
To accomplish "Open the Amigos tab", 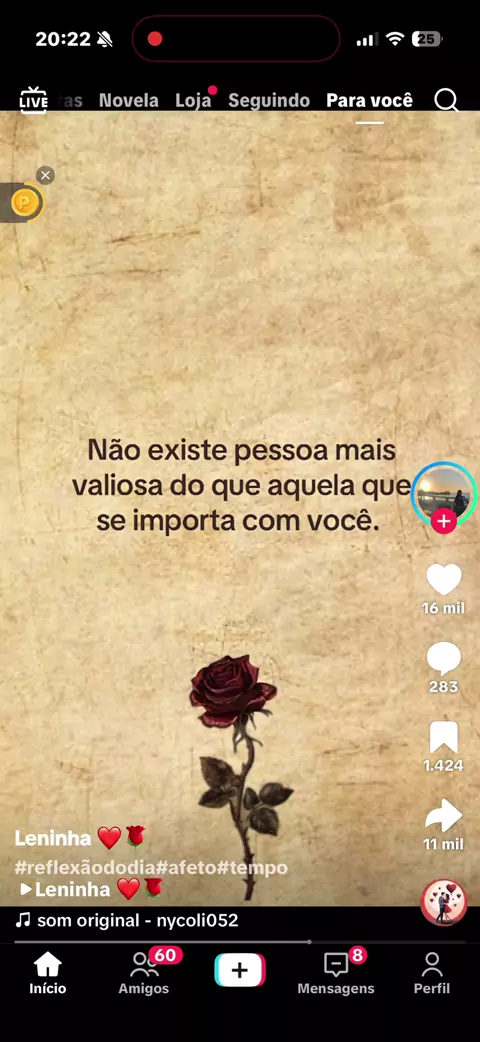I will (x=144, y=973).
